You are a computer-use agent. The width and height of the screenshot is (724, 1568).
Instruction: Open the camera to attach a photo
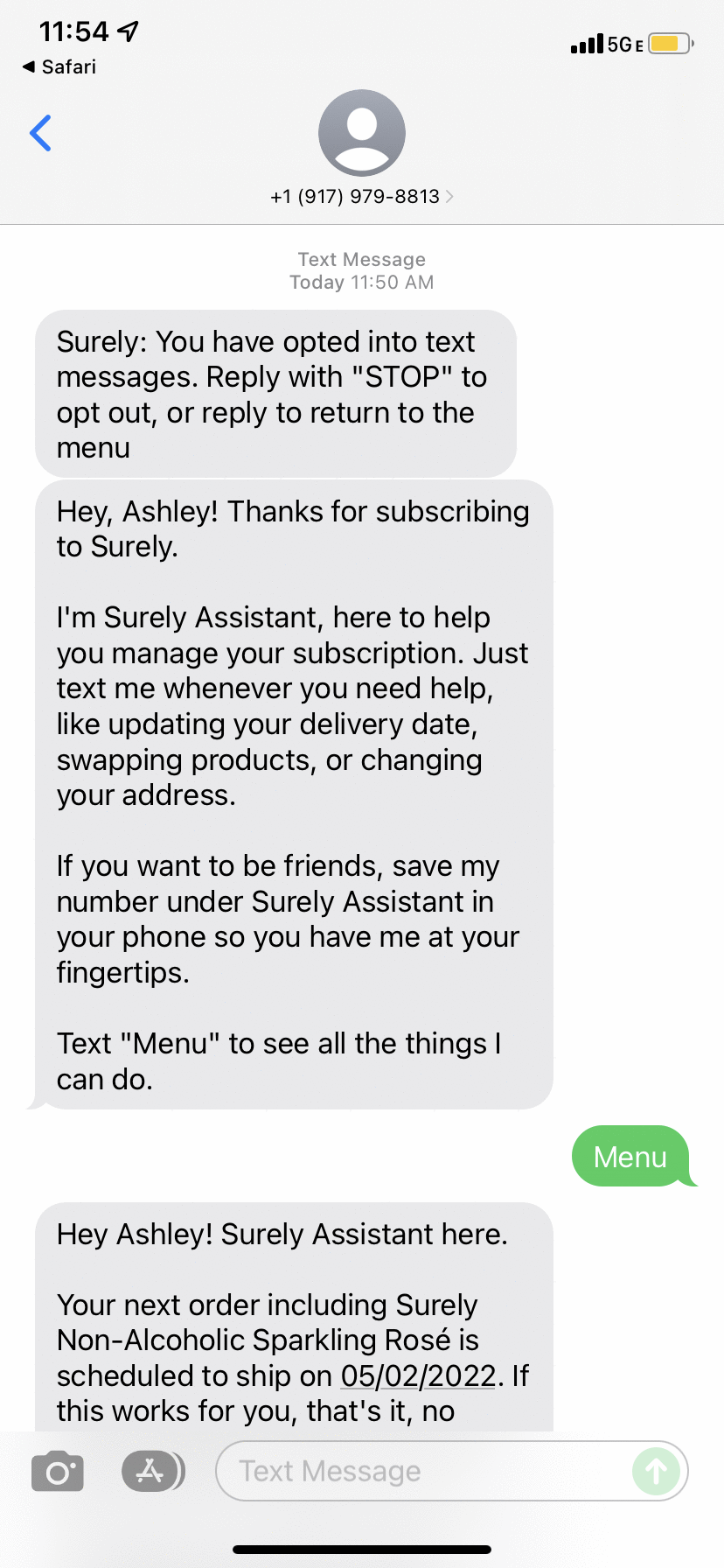58,1472
